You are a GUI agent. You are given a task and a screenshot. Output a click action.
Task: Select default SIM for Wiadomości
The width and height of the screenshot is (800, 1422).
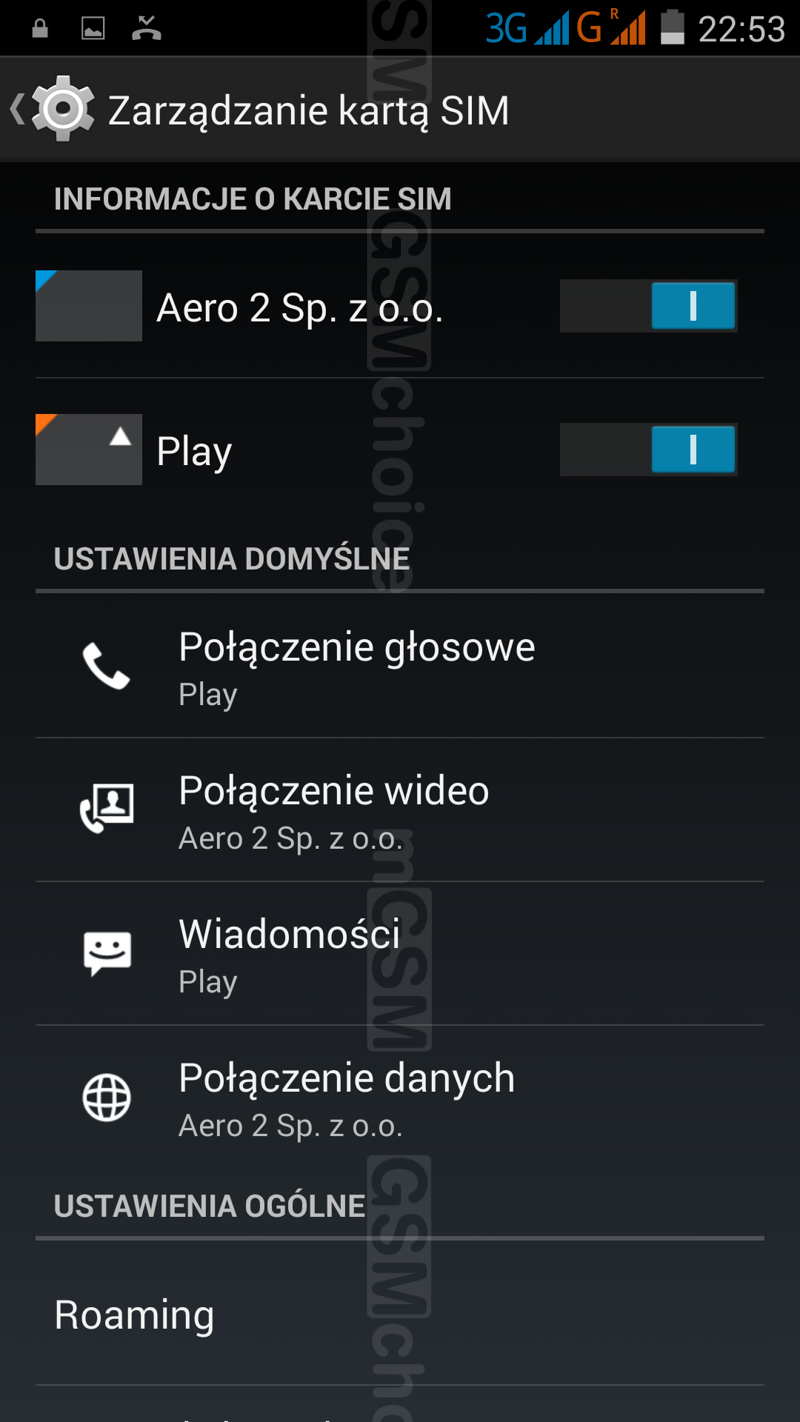coord(398,954)
